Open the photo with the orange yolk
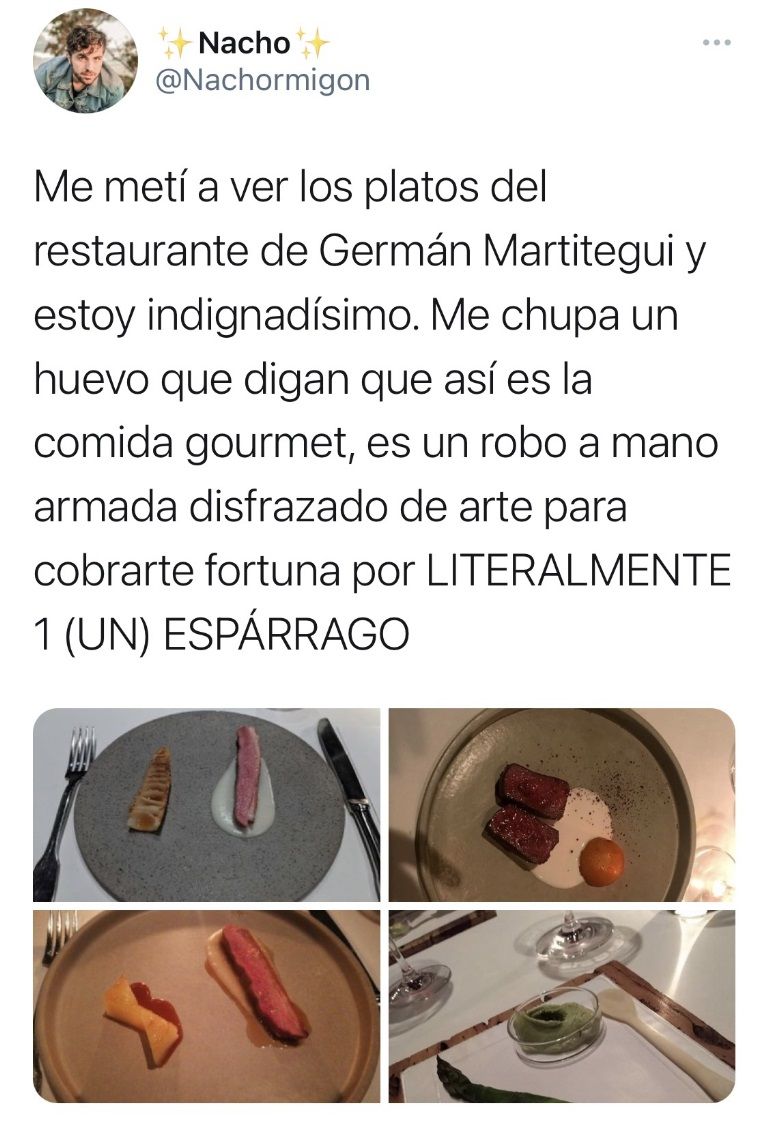The width and height of the screenshot is (768, 1131). pyautogui.click(x=561, y=804)
